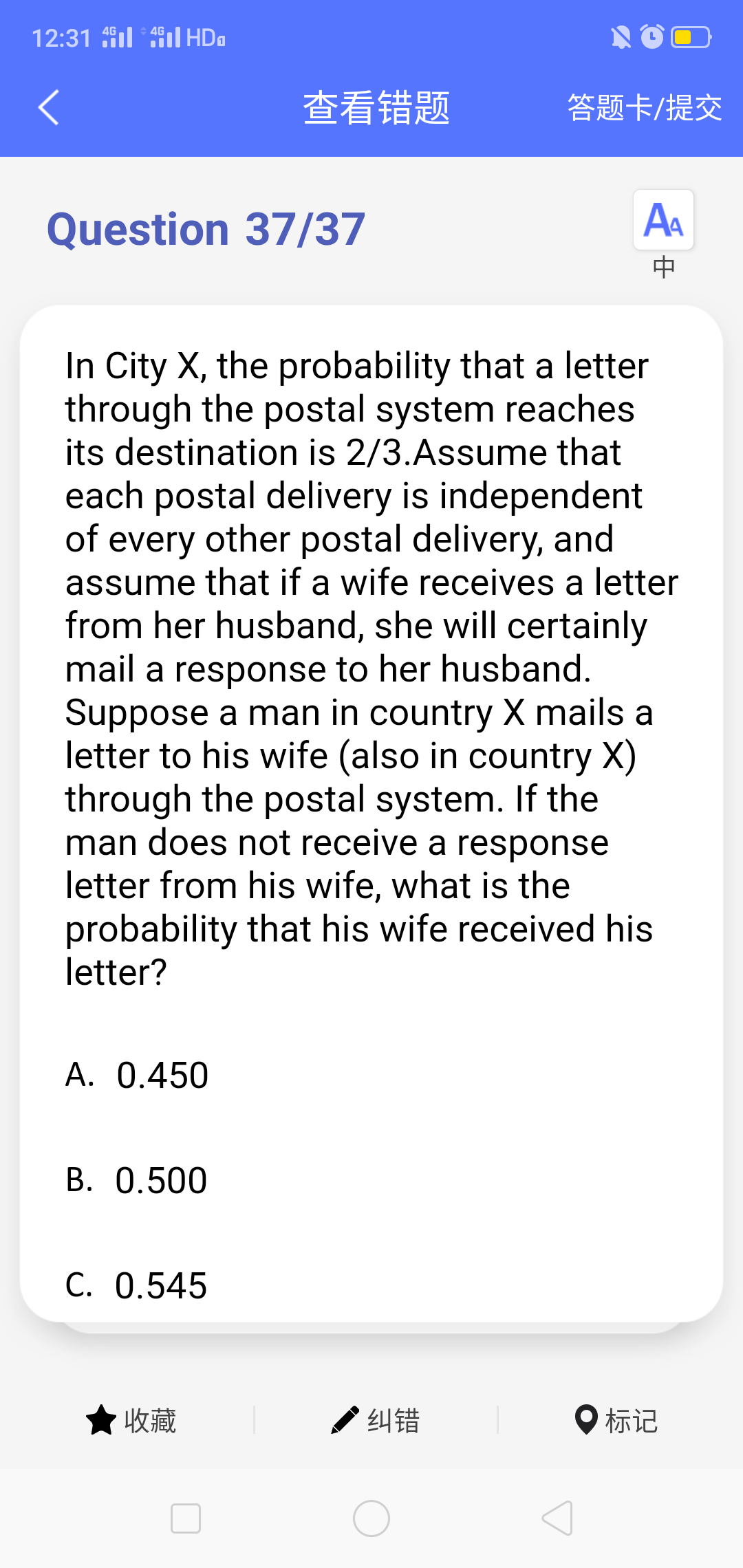Screen dimensions: 743x1568
Task: Report an error with 纠错
Action: (376, 1420)
